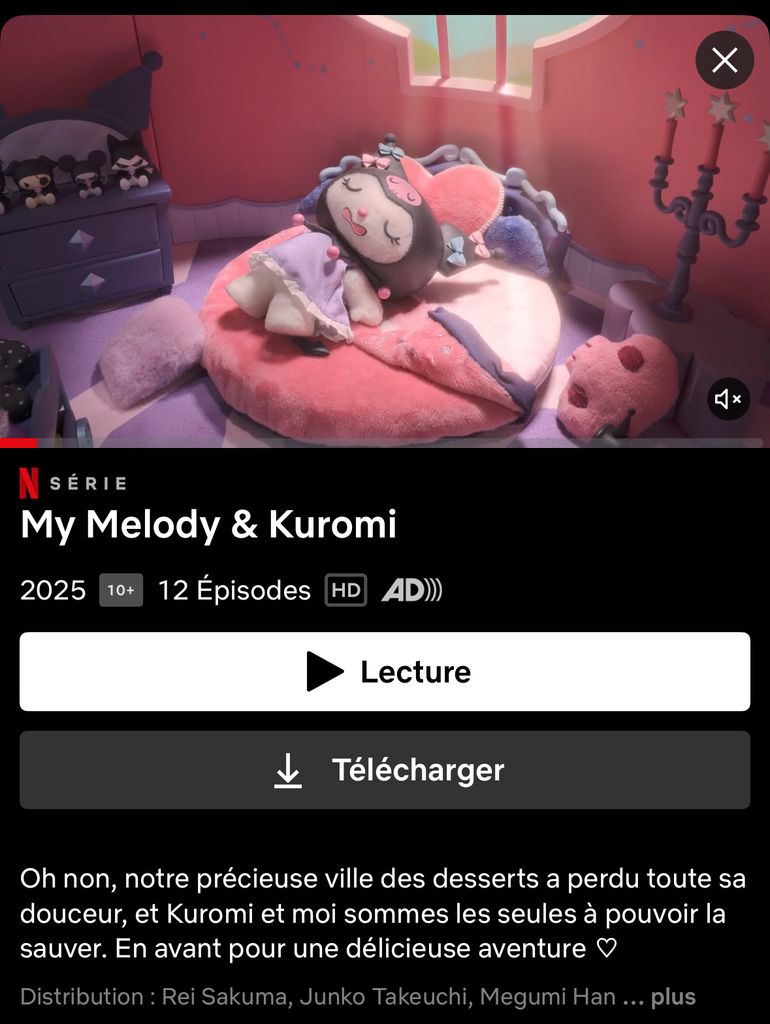Start playback with the Lecture button

click(385, 671)
